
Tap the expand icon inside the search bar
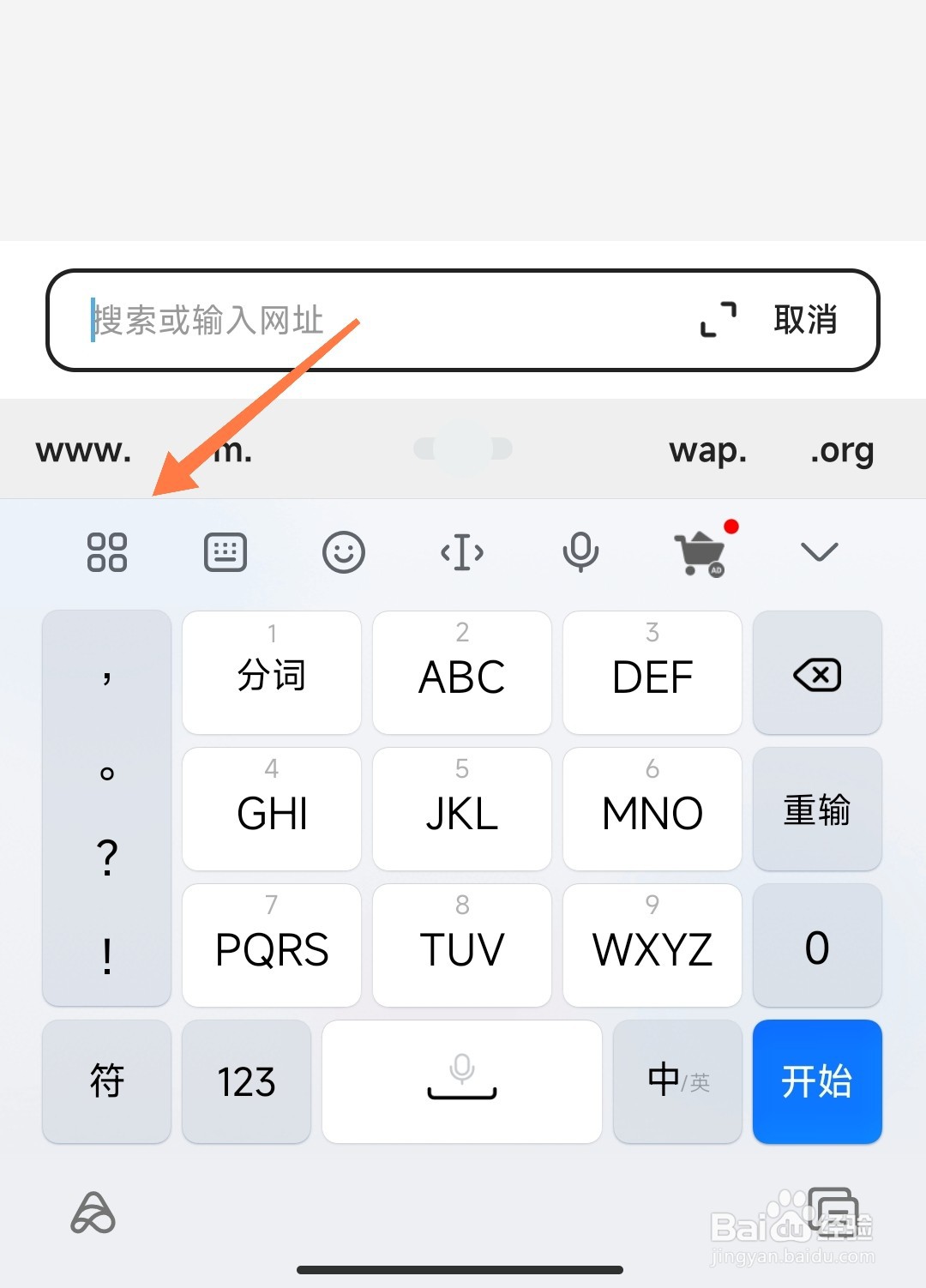[719, 320]
